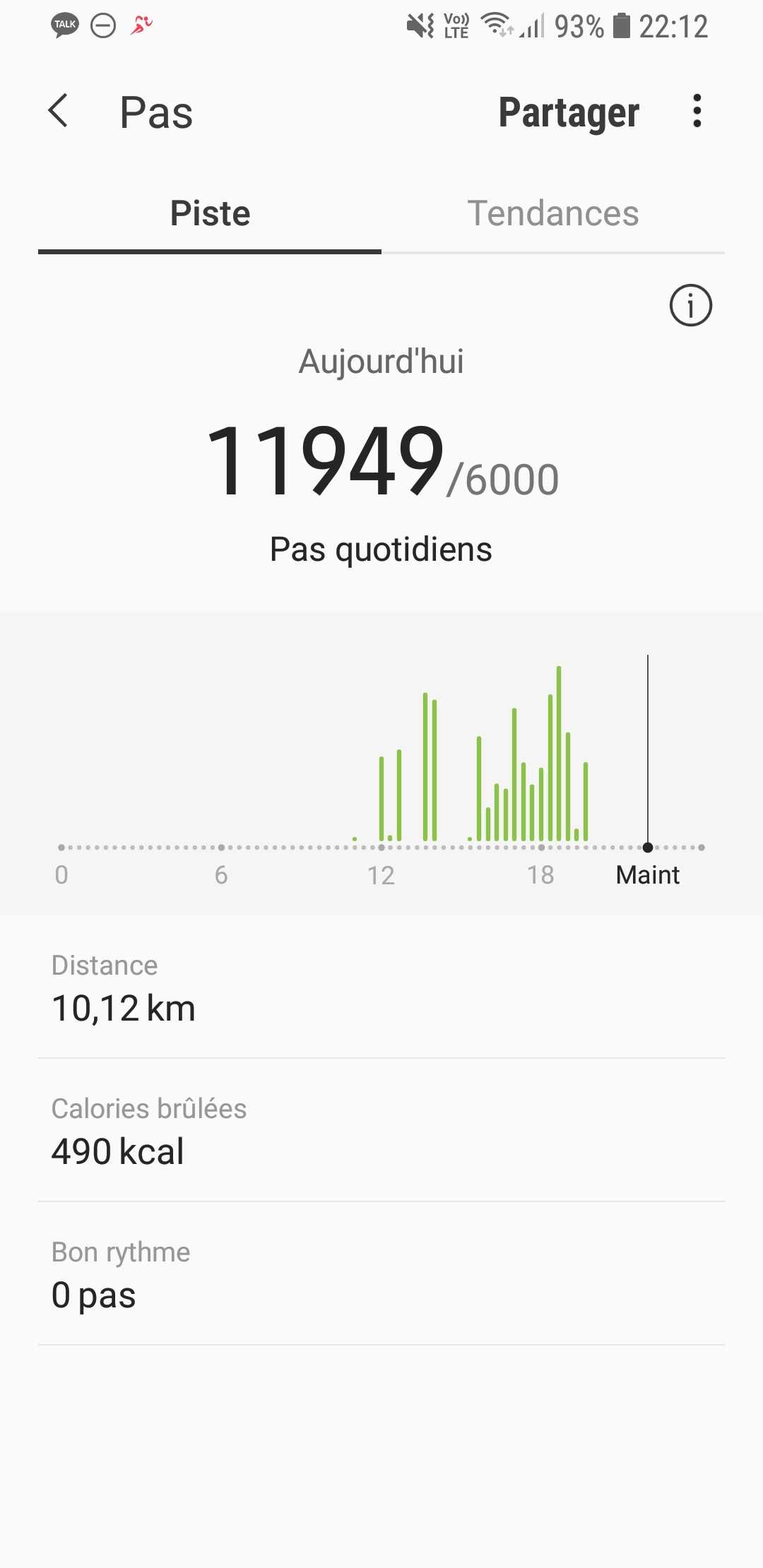Tap the Partager button

(x=569, y=113)
